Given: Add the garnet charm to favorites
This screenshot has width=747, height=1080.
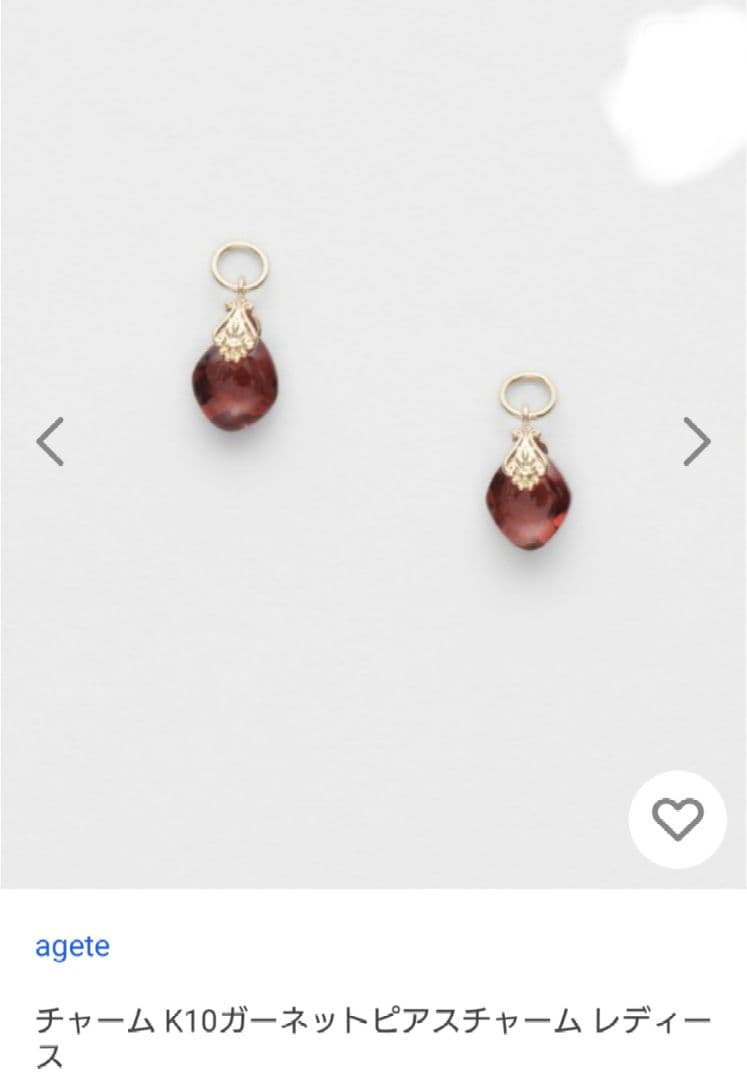Looking at the screenshot, I should [x=678, y=820].
